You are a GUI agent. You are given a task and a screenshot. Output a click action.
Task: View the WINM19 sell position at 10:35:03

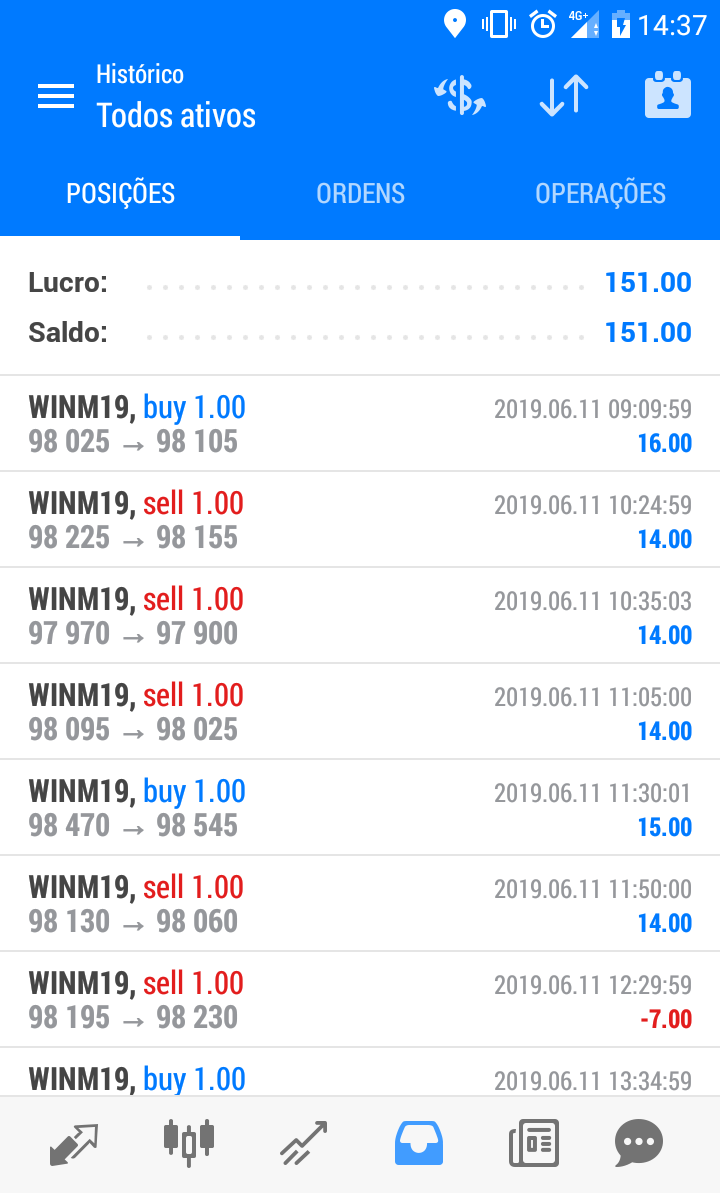point(360,616)
